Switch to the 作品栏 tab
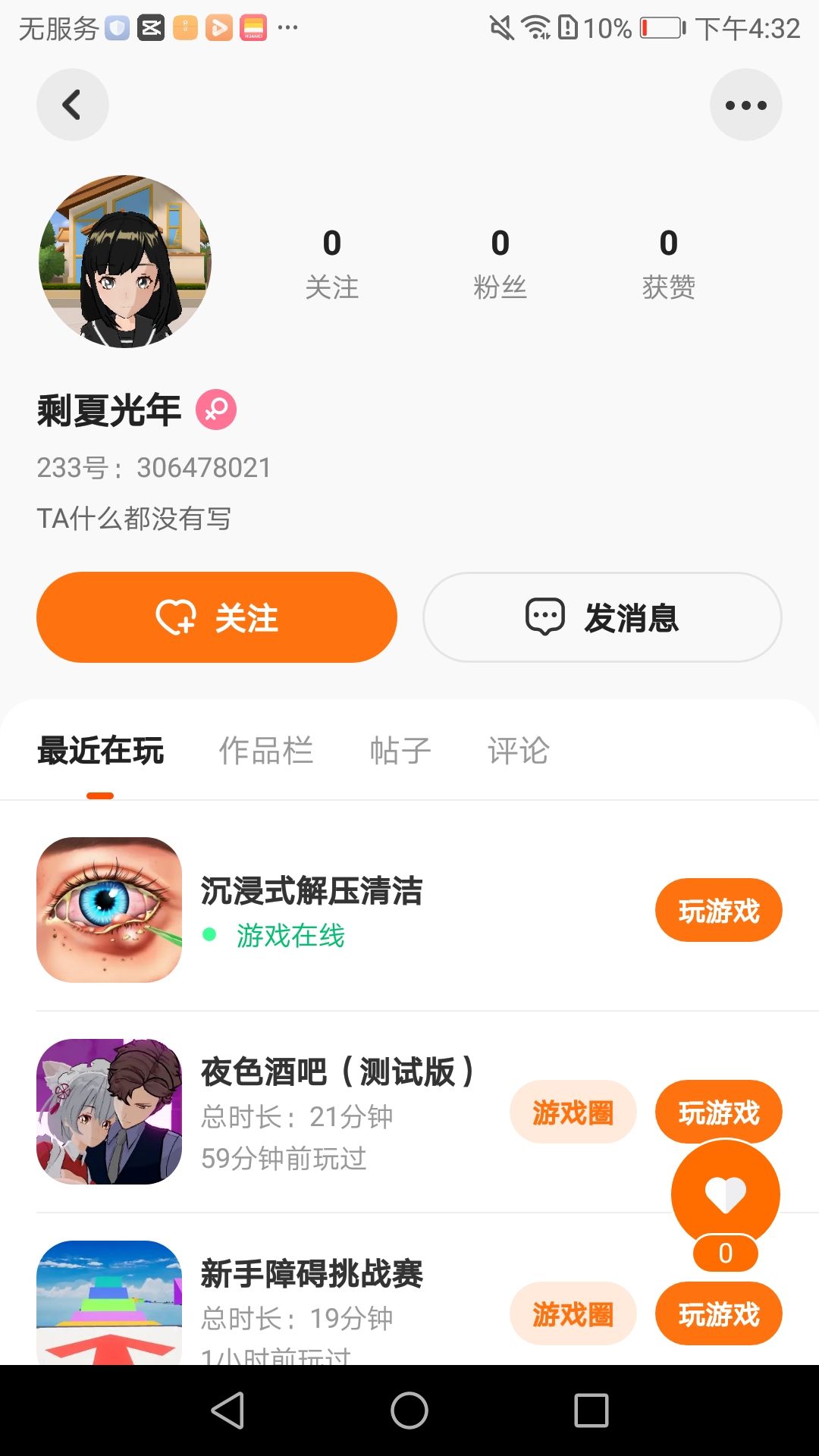The image size is (819, 1456). 265,751
